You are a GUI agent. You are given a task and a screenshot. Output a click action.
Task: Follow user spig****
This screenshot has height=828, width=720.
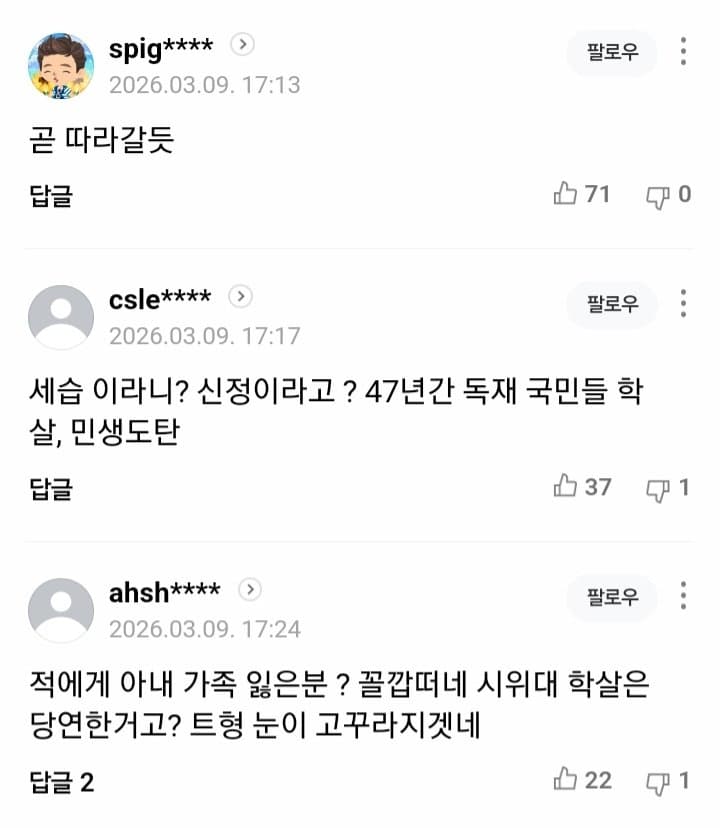(x=612, y=52)
